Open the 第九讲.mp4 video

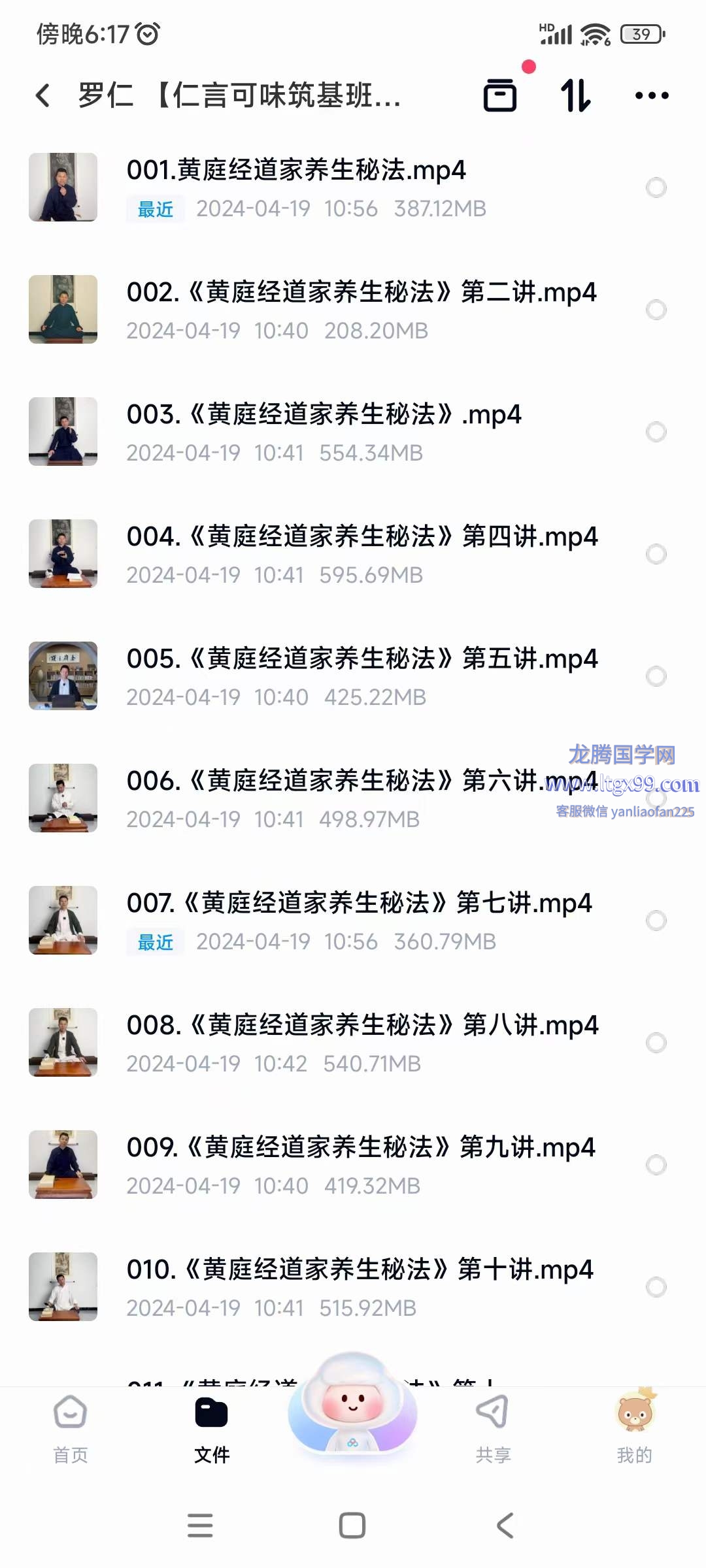pyautogui.click(x=361, y=1148)
